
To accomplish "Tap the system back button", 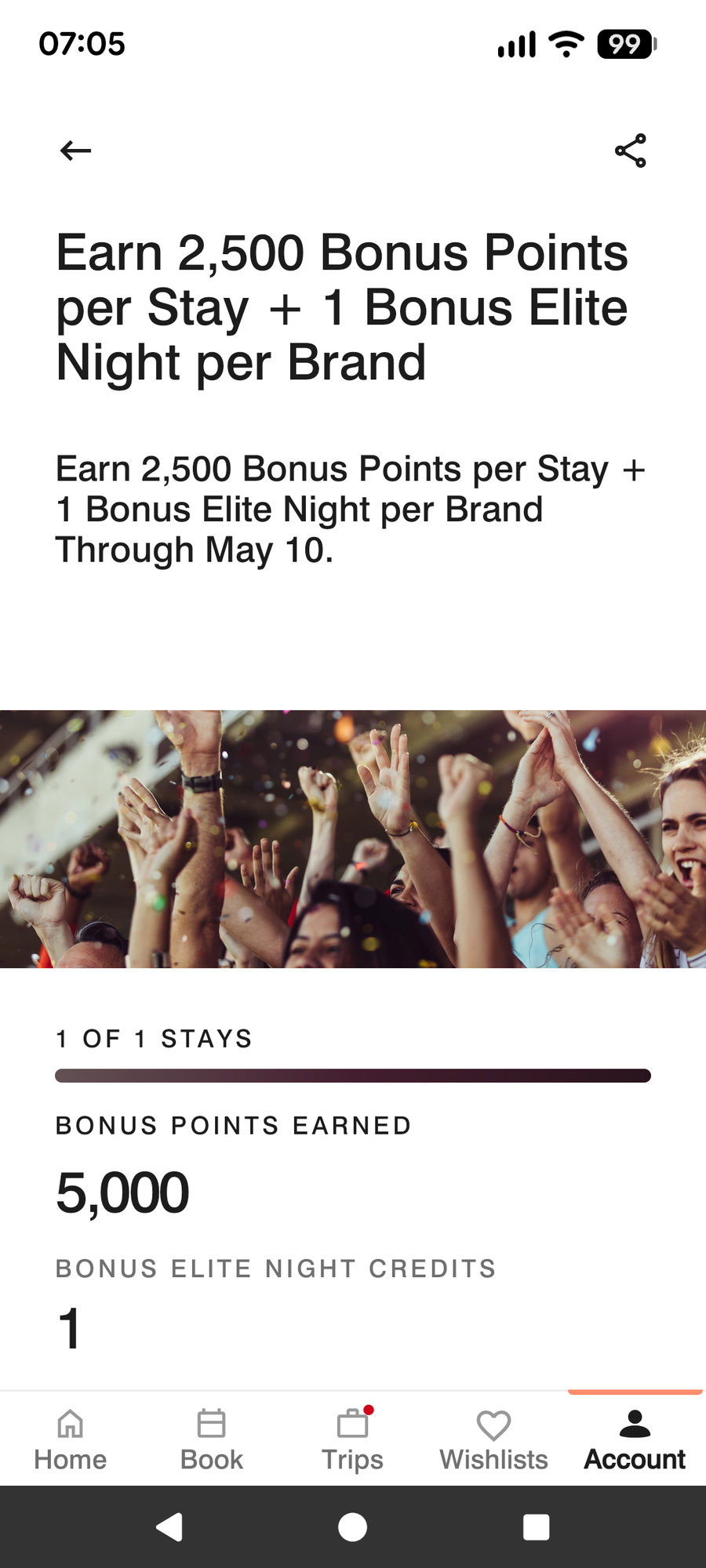I will point(169,1526).
